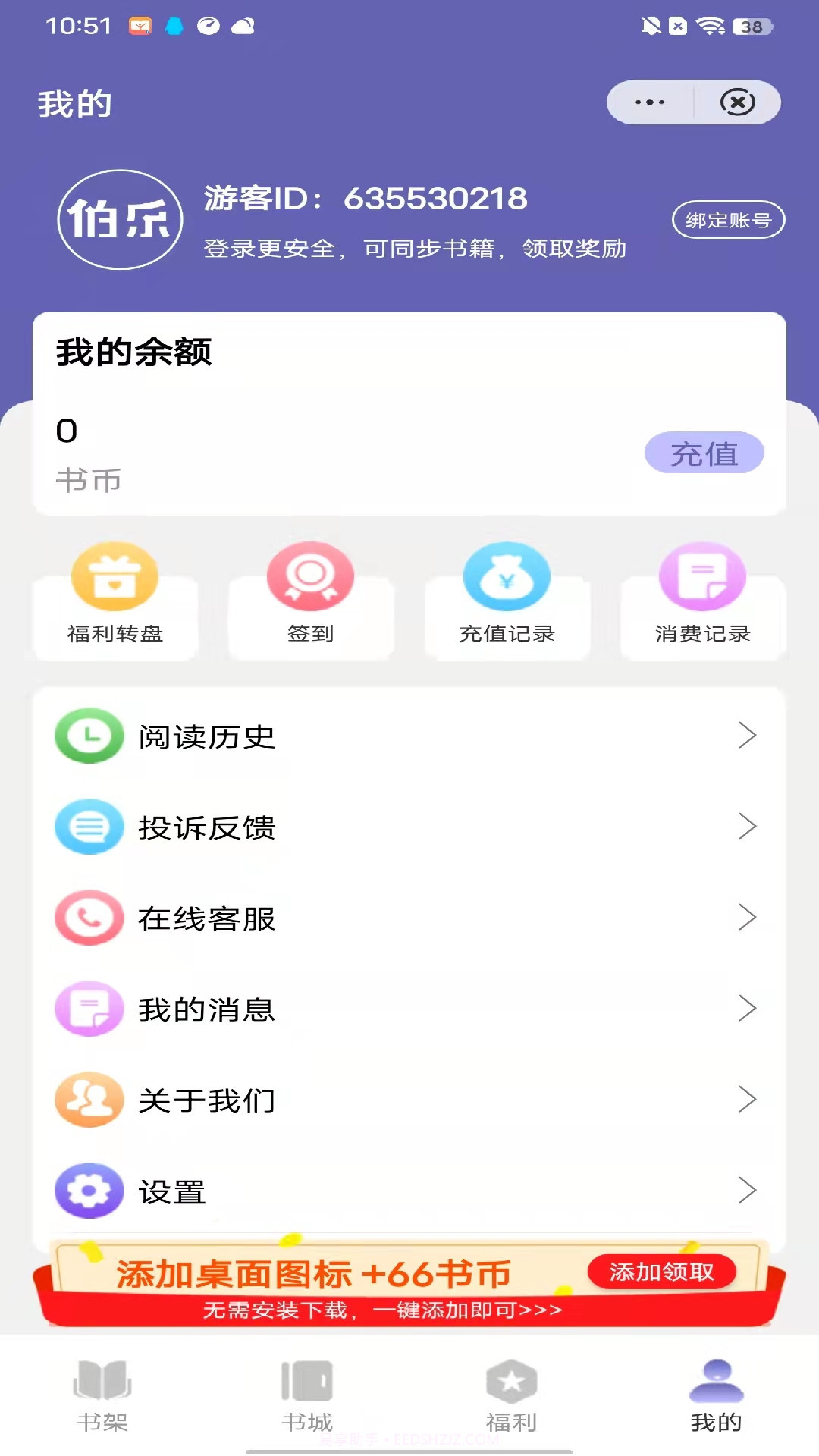Screen dimensions: 819x1456
Task: View 消费记录 consumption records
Action: (x=701, y=578)
